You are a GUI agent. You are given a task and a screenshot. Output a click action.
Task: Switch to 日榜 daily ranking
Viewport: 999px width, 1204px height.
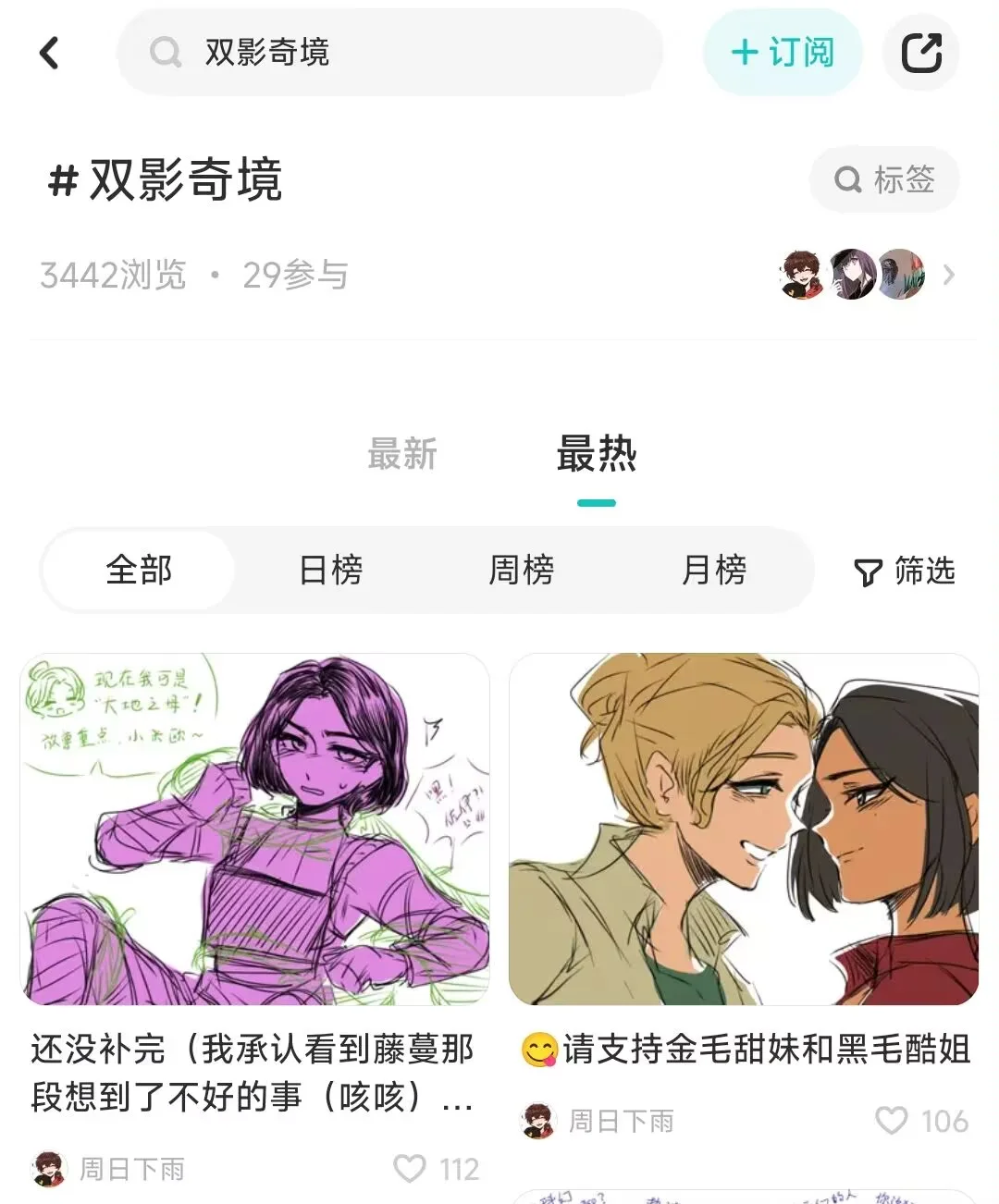331,571
